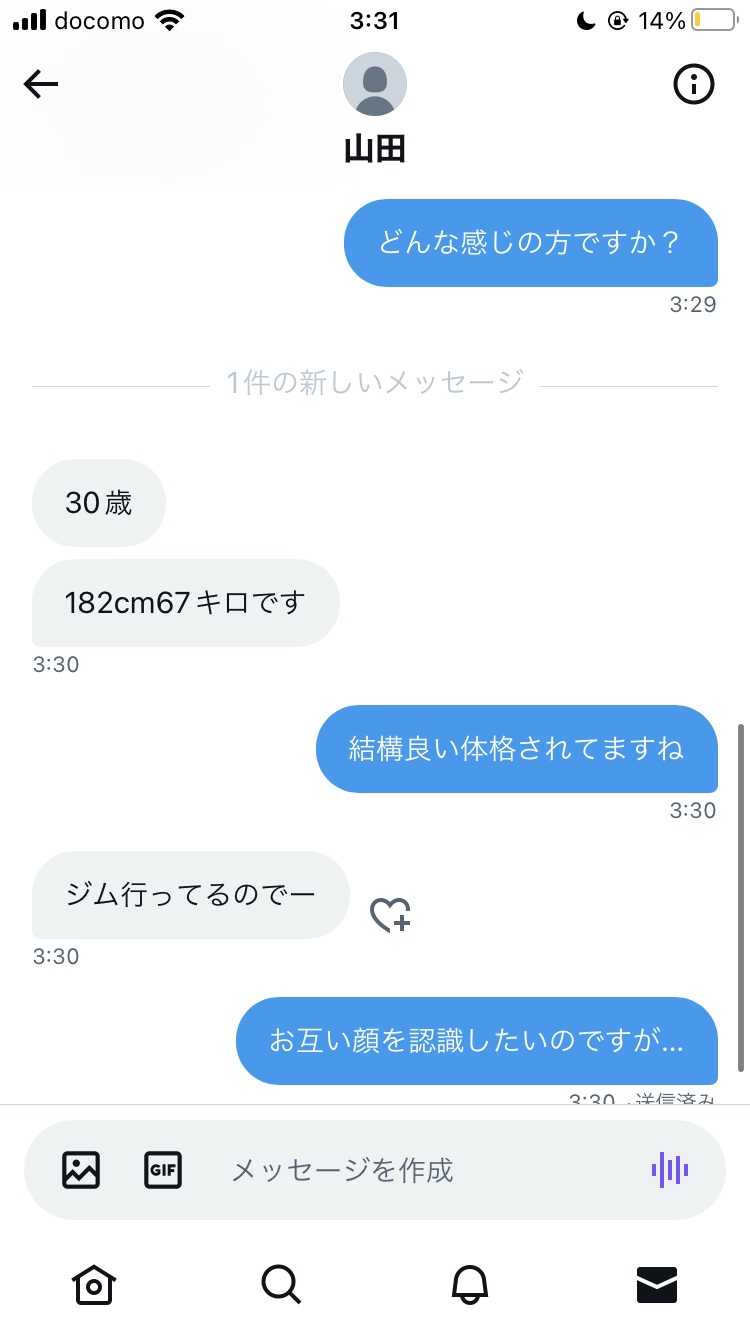Viewport: 750px width, 1334px height.
Task: Switch to the Search tab
Action: tap(281, 1283)
